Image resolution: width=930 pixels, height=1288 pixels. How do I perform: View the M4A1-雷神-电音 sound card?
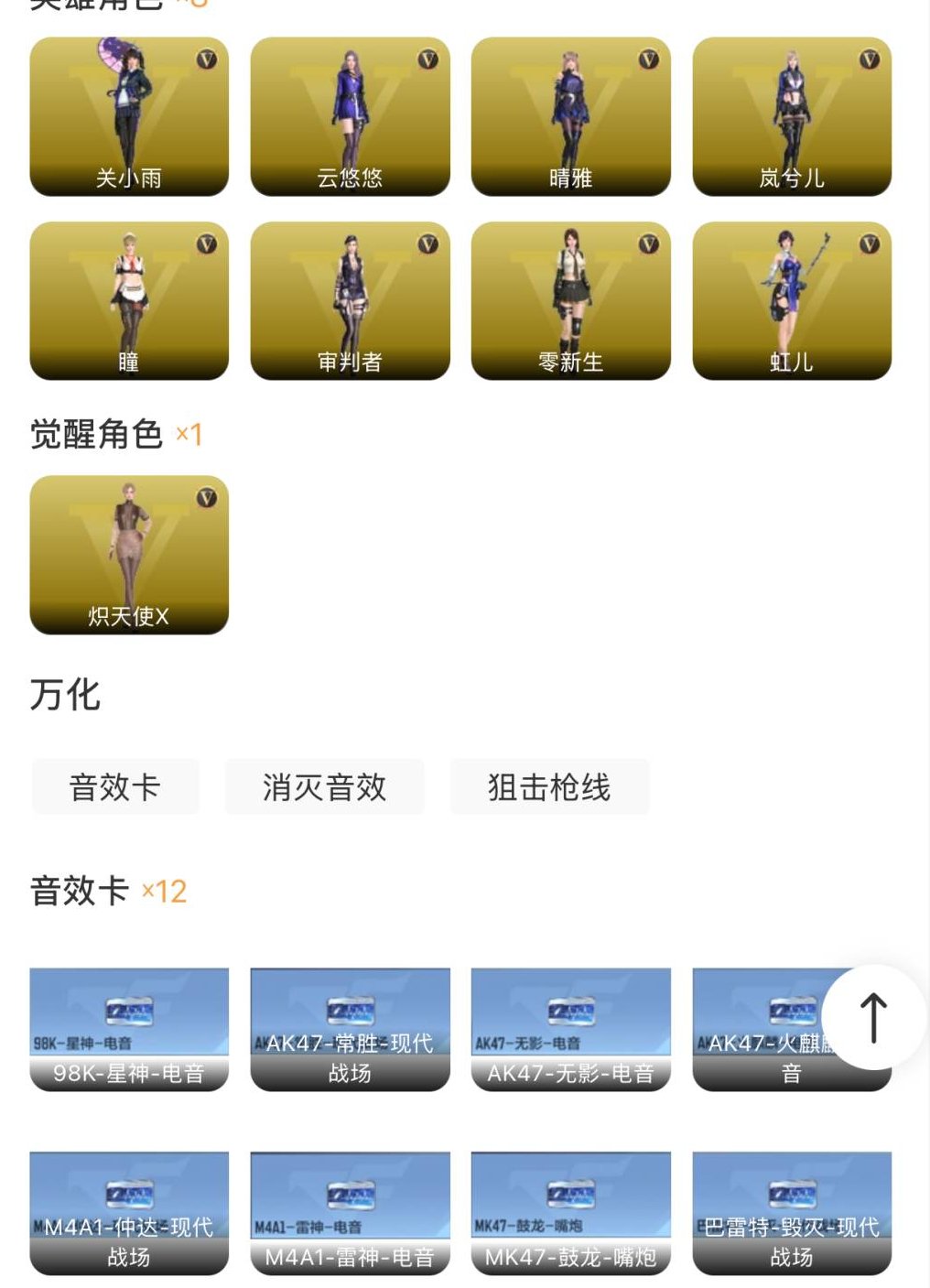348,1208
